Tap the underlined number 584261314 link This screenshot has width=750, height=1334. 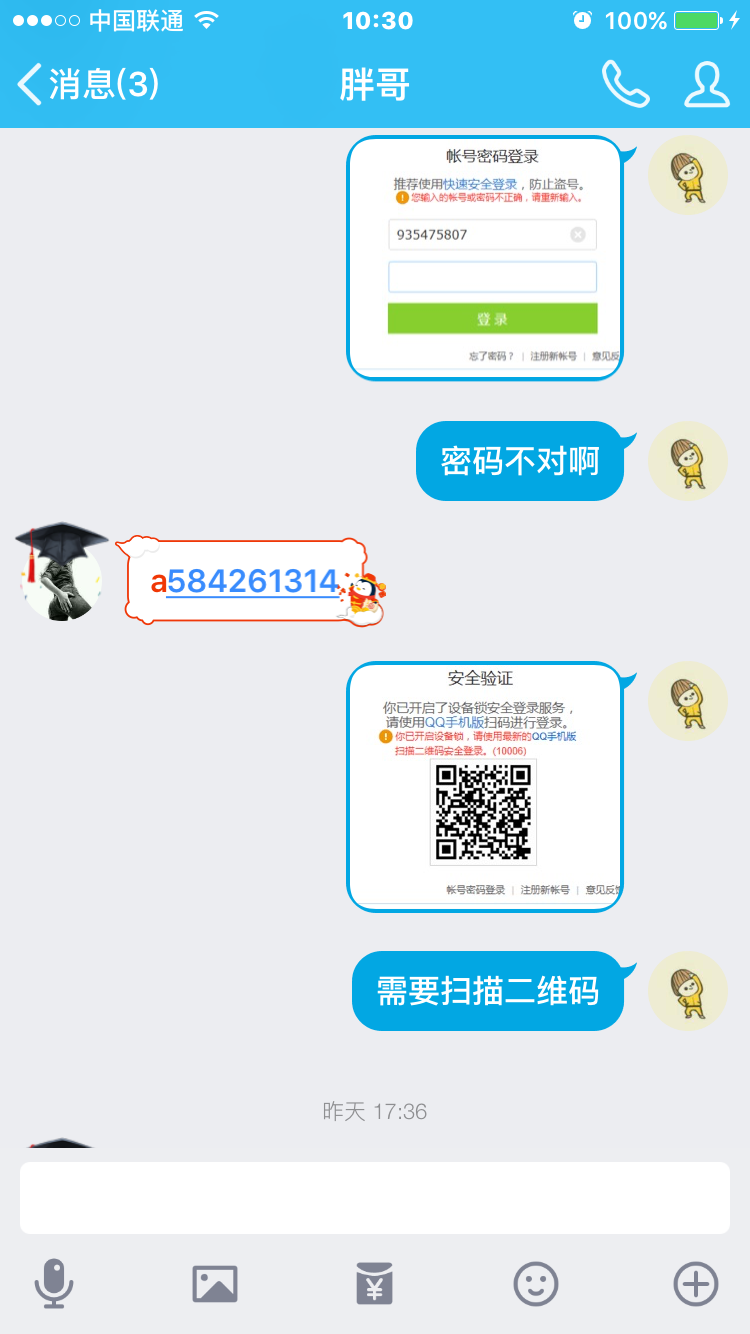click(253, 581)
